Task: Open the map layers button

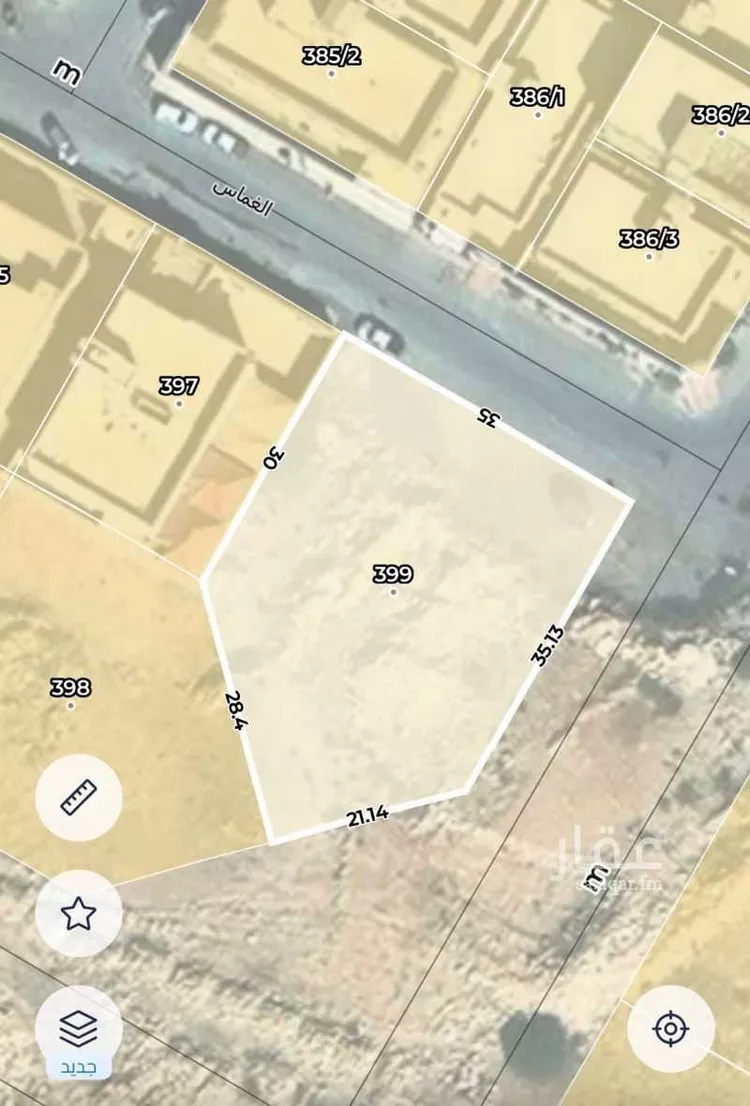Action: click(78, 1026)
